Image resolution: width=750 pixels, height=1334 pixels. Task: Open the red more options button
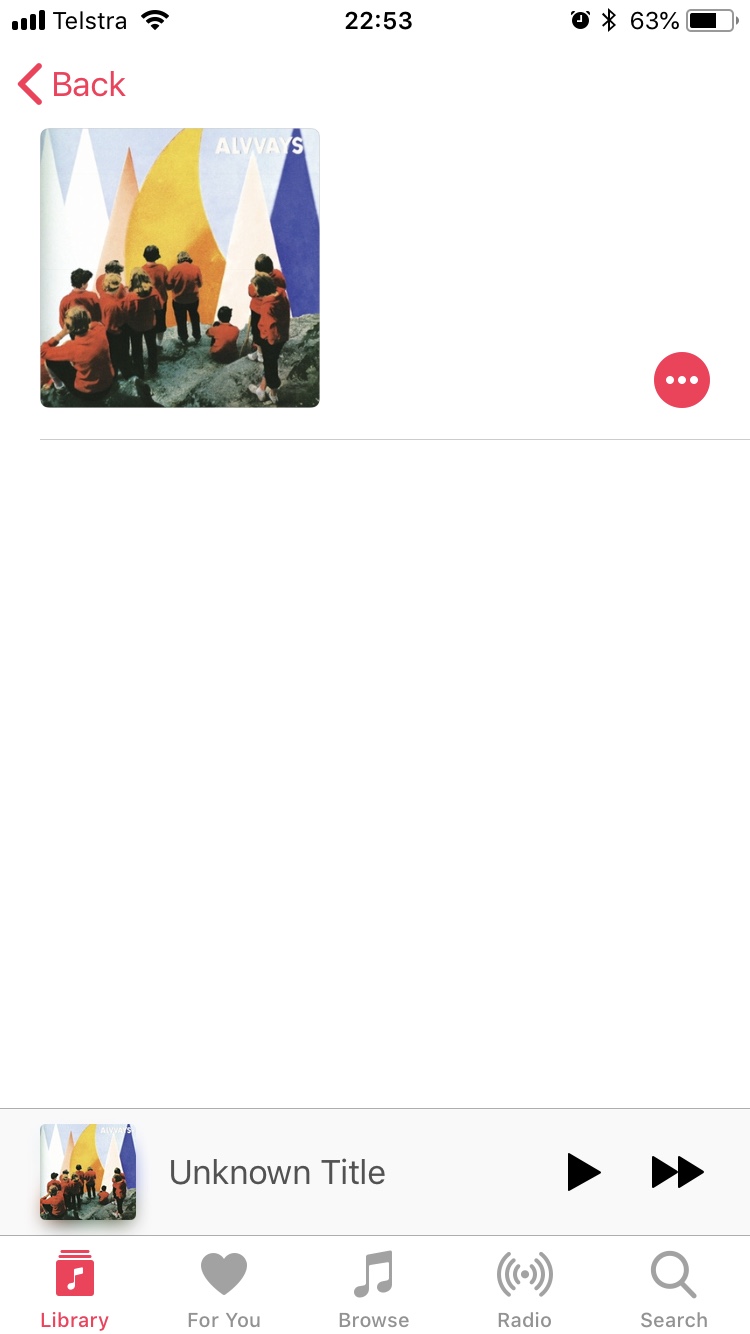pyautogui.click(x=682, y=380)
